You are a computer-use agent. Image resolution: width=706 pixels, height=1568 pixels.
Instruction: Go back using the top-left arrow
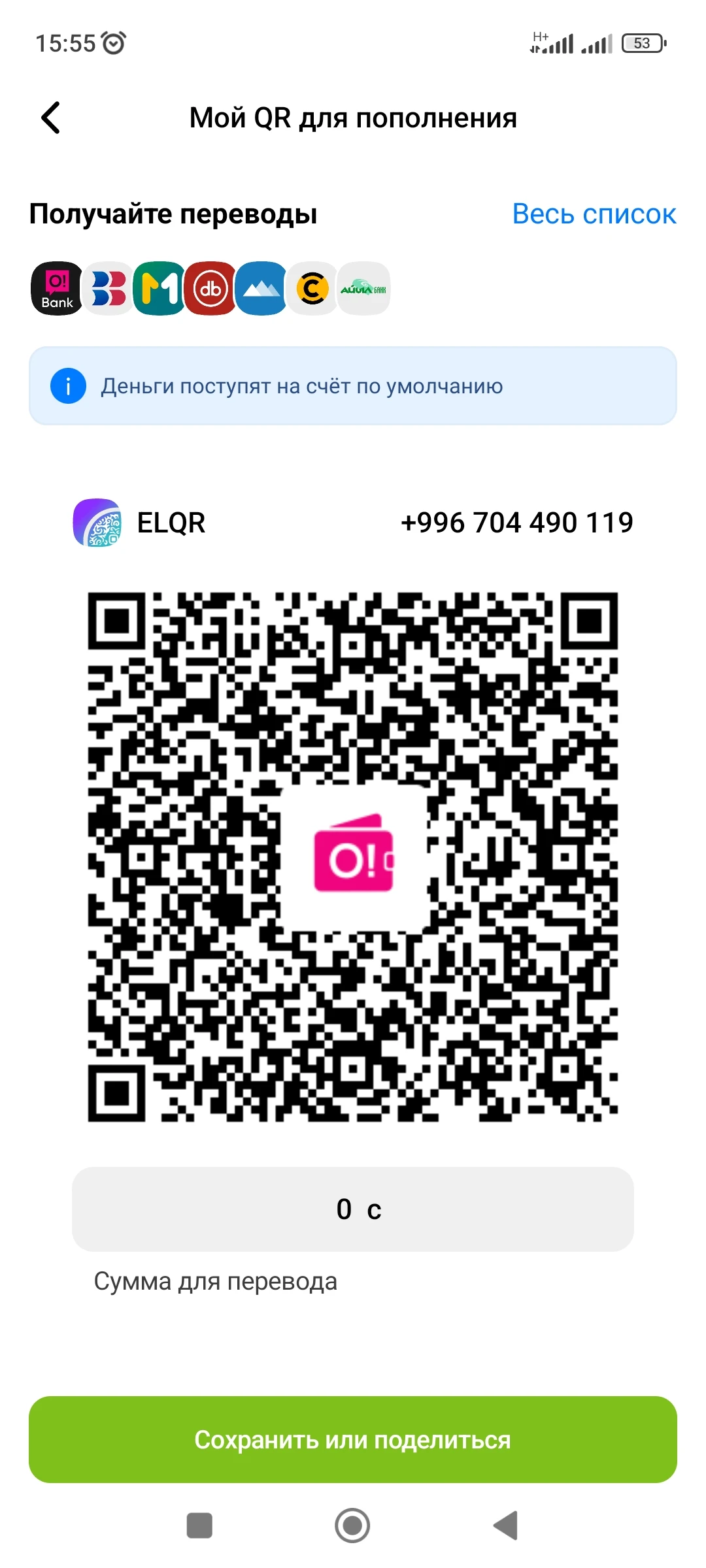tap(51, 118)
